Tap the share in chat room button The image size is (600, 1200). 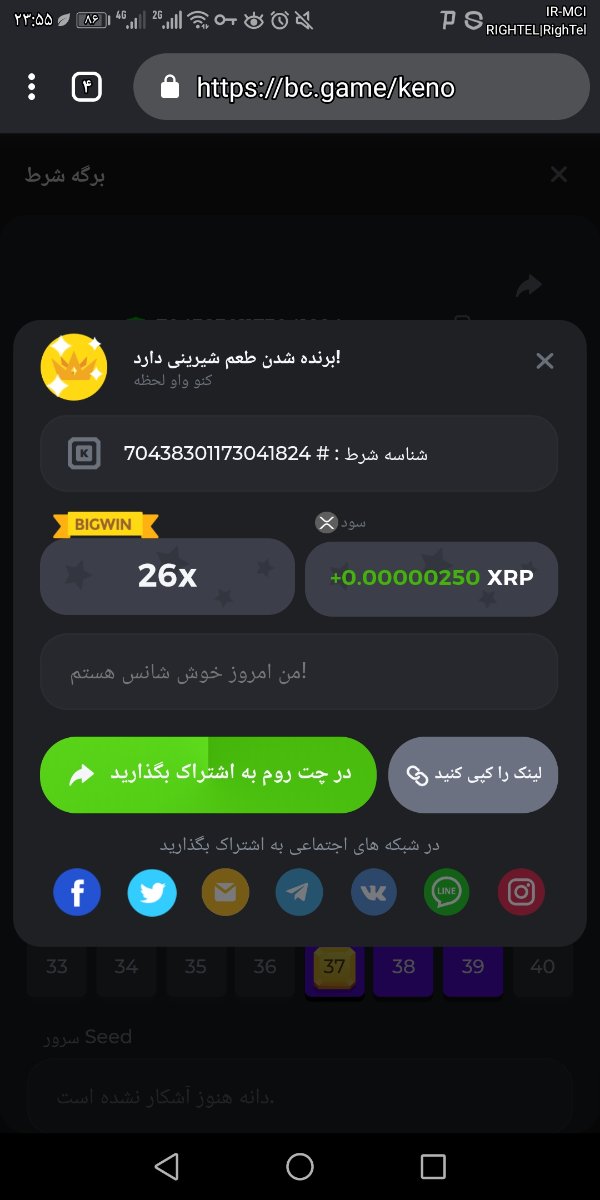208,775
